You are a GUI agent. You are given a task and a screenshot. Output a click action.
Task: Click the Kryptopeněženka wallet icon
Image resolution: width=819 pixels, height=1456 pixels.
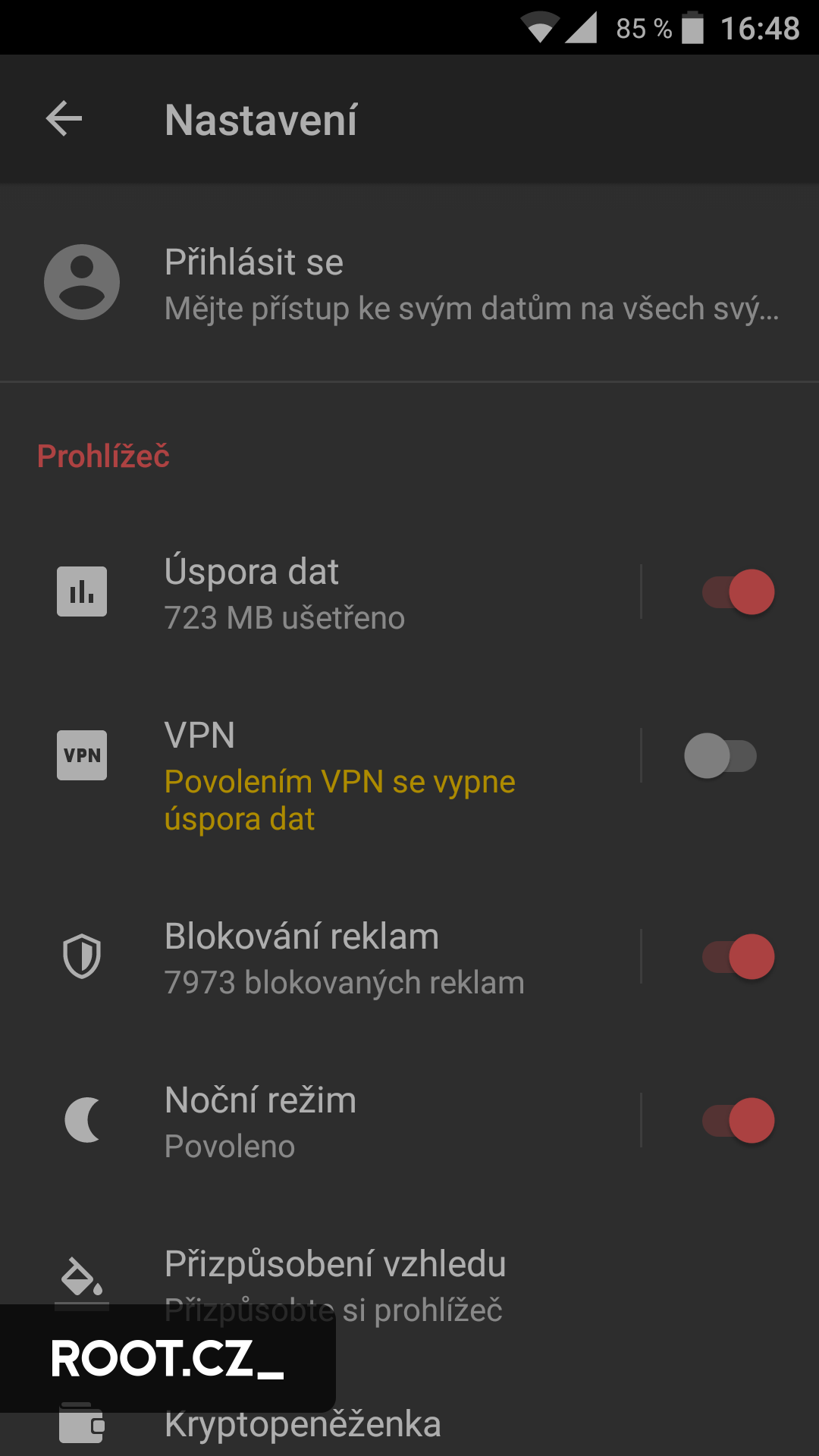coord(81,1424)
